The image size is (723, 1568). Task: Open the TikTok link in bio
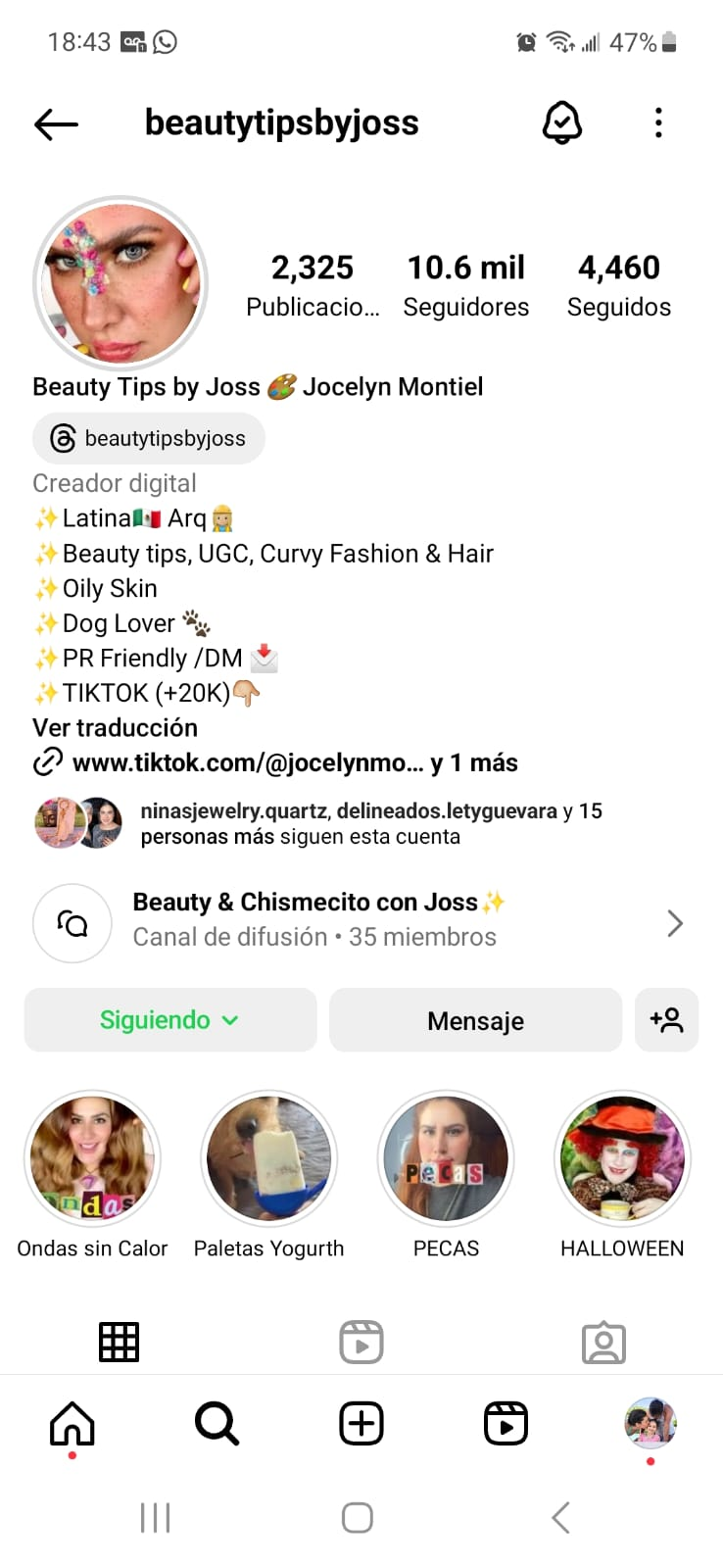click(248, 762)
